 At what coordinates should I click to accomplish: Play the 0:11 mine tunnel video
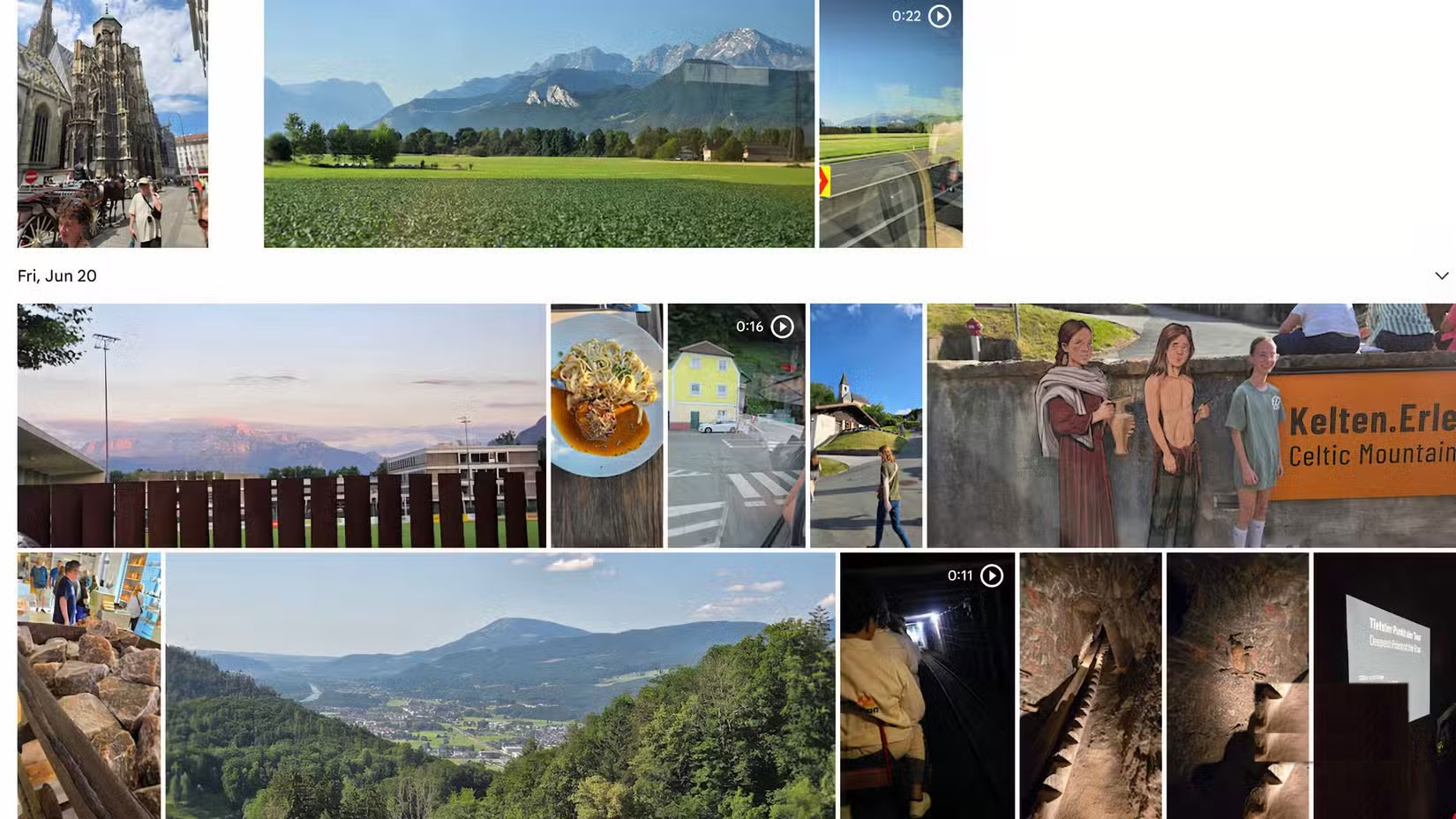[x=927, y=686]
